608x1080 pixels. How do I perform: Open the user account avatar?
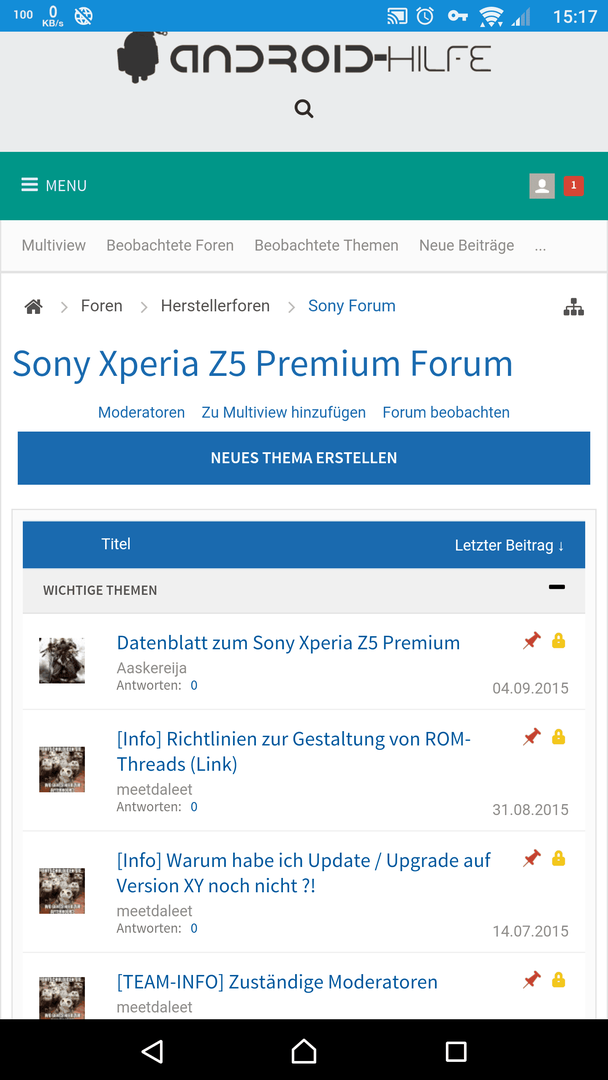542,186
